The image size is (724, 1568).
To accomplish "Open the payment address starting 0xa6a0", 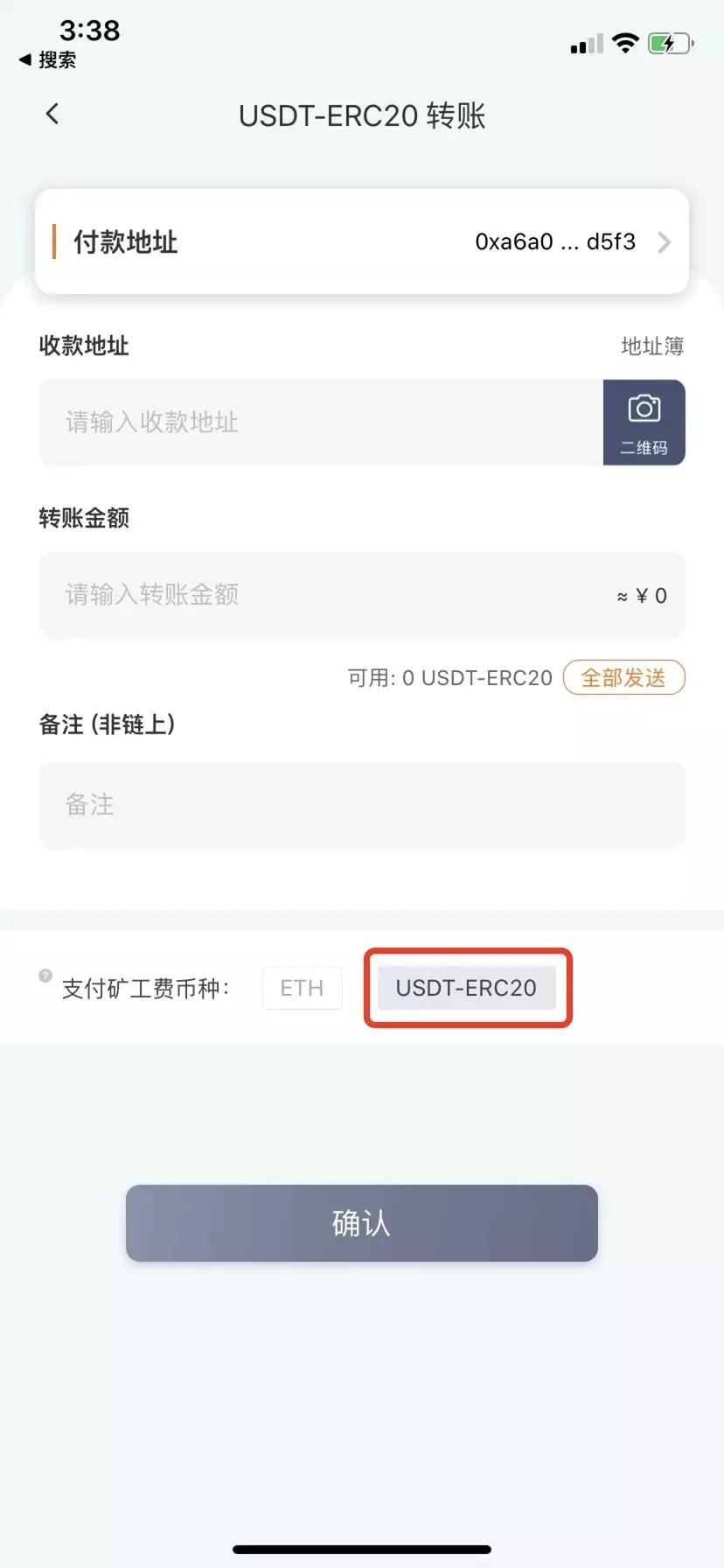I will pos(557,242).
